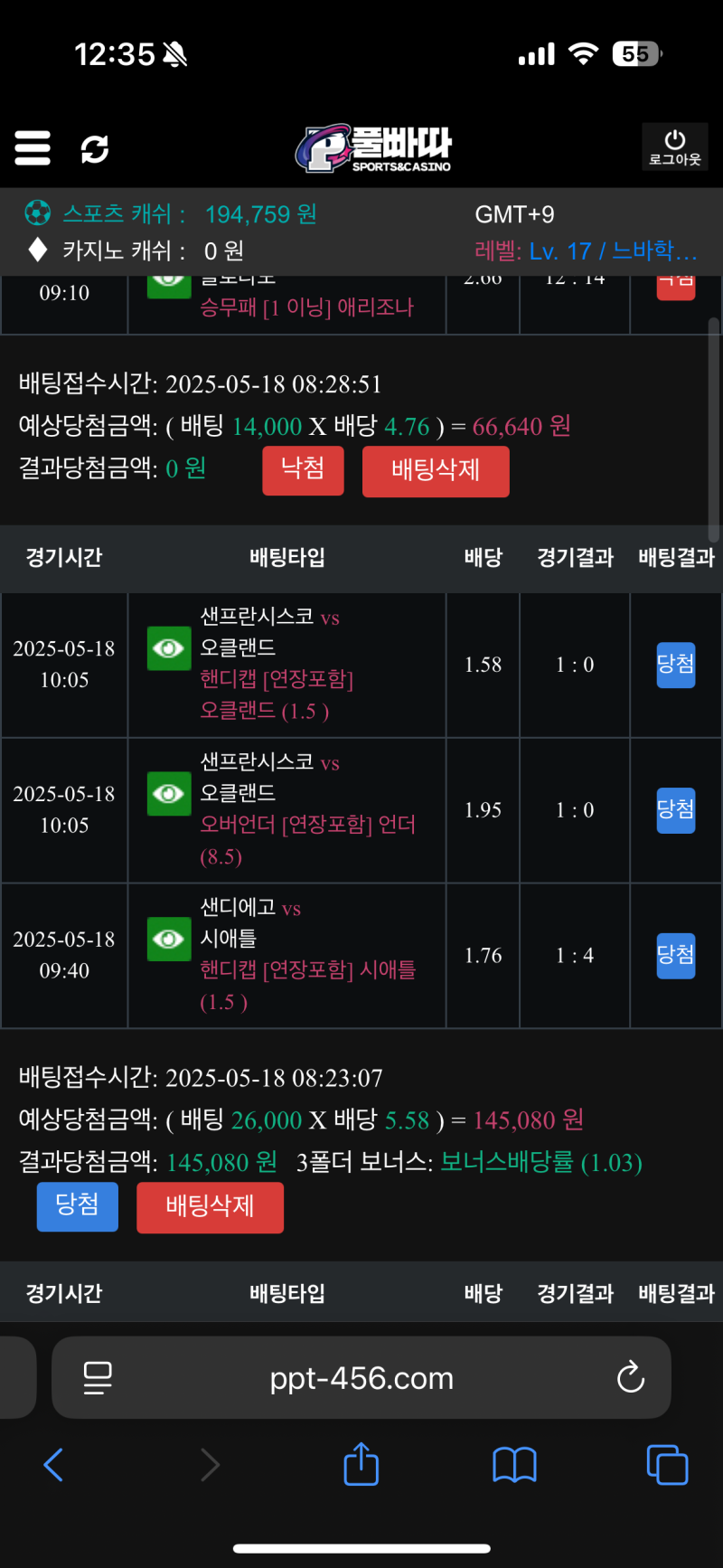
Task: Delete the bet with 145,080 원 payout
Action: click(210, 1207)
